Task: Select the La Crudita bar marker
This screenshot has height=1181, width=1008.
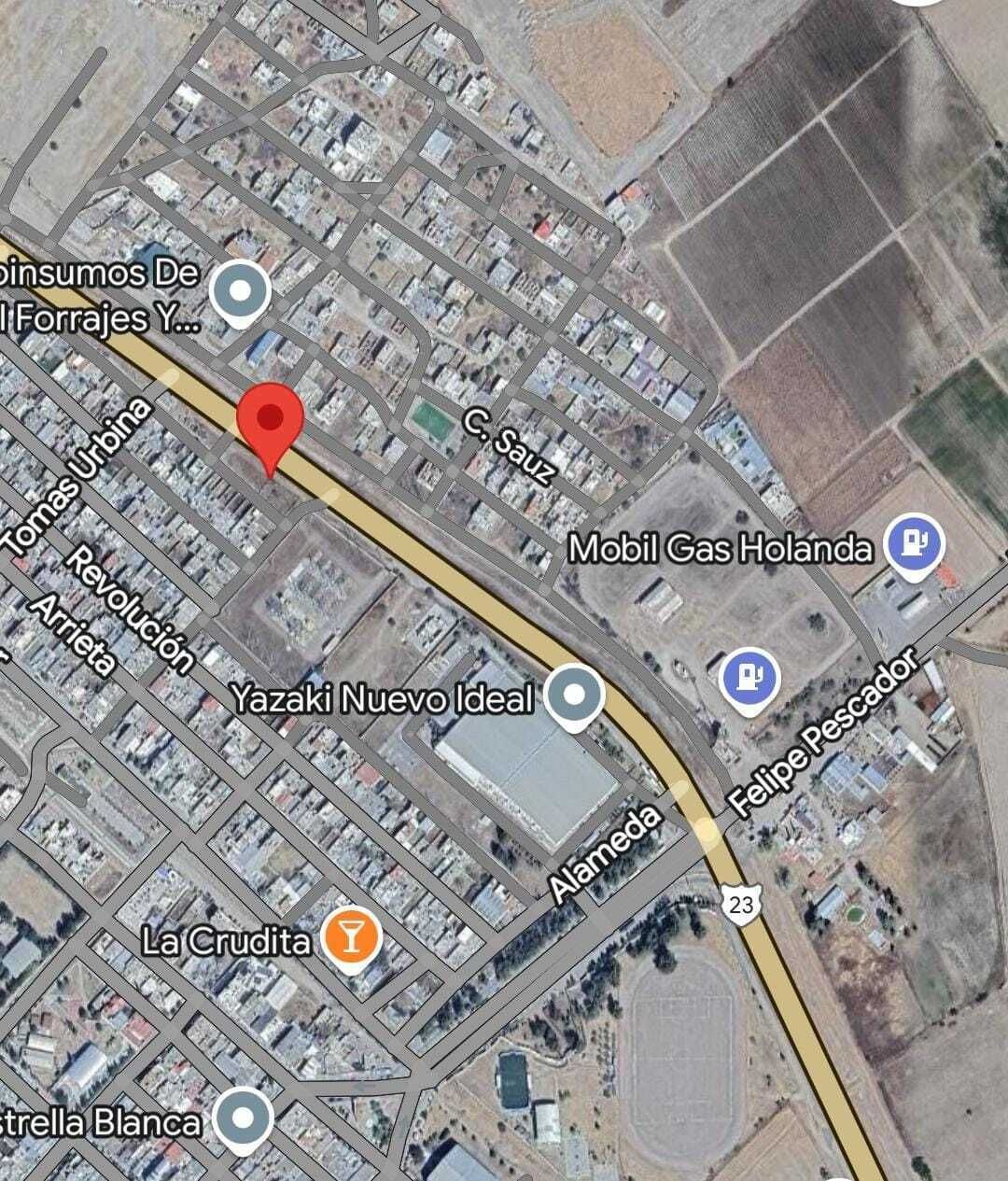Action: click(x=350, y=936)
